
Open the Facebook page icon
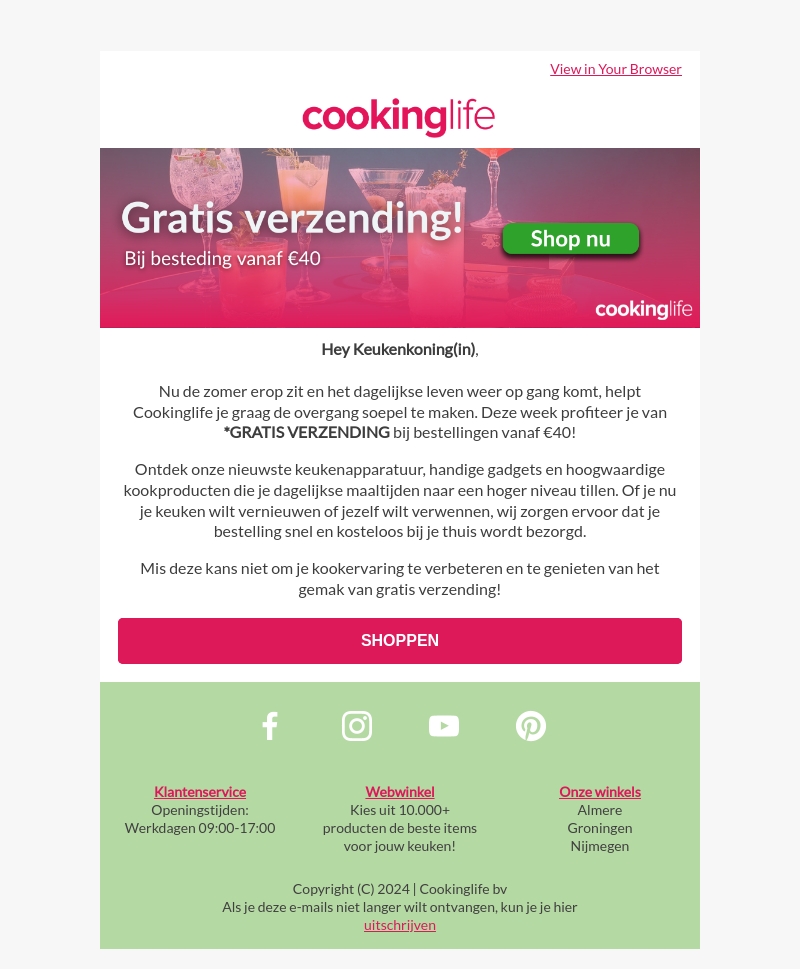point(269,726)
